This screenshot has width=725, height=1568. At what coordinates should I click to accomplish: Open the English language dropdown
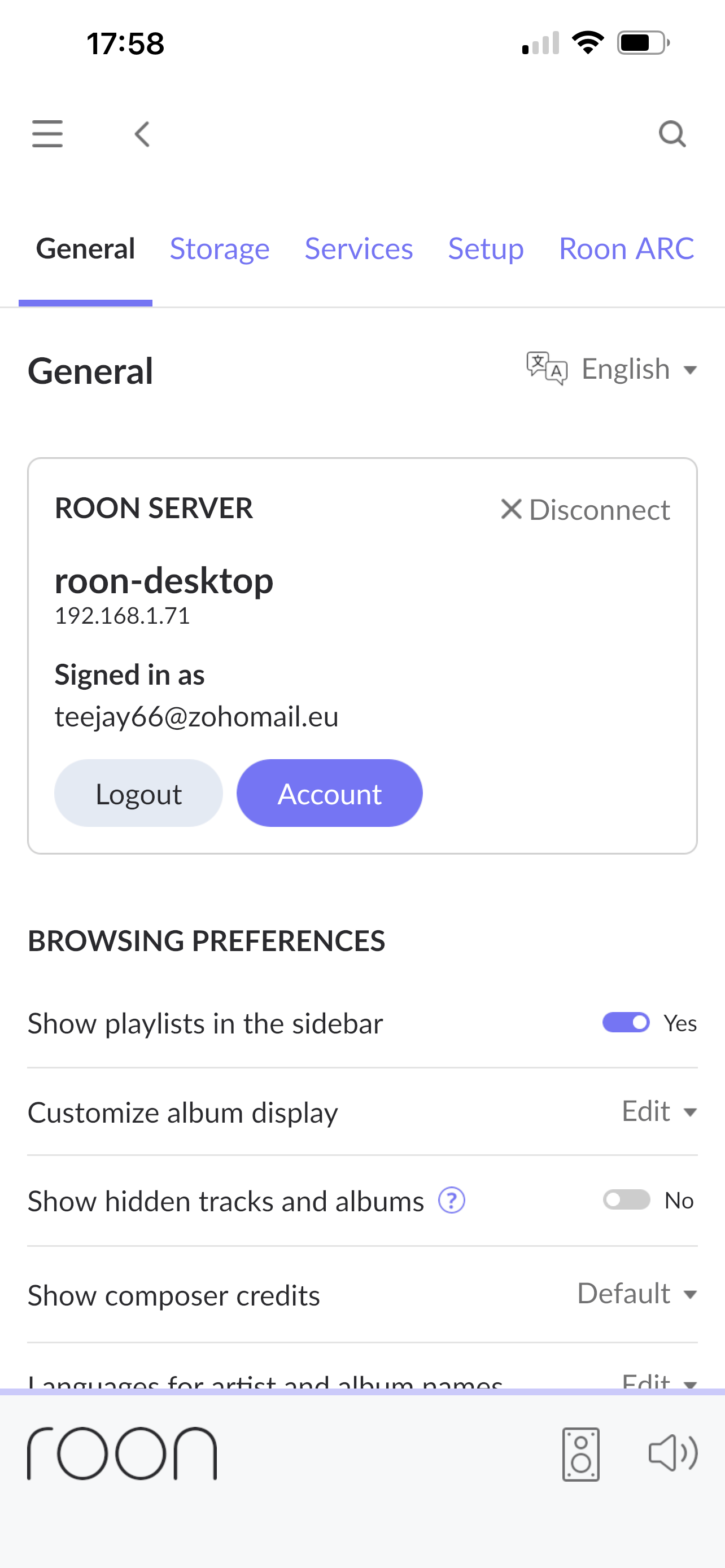click(612, 369)
